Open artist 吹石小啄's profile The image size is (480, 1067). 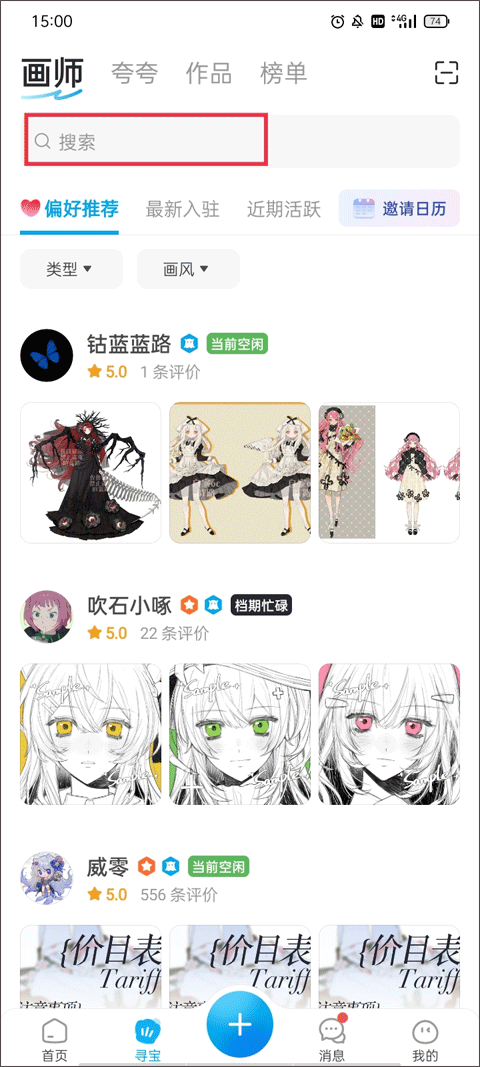coord(129,604)
